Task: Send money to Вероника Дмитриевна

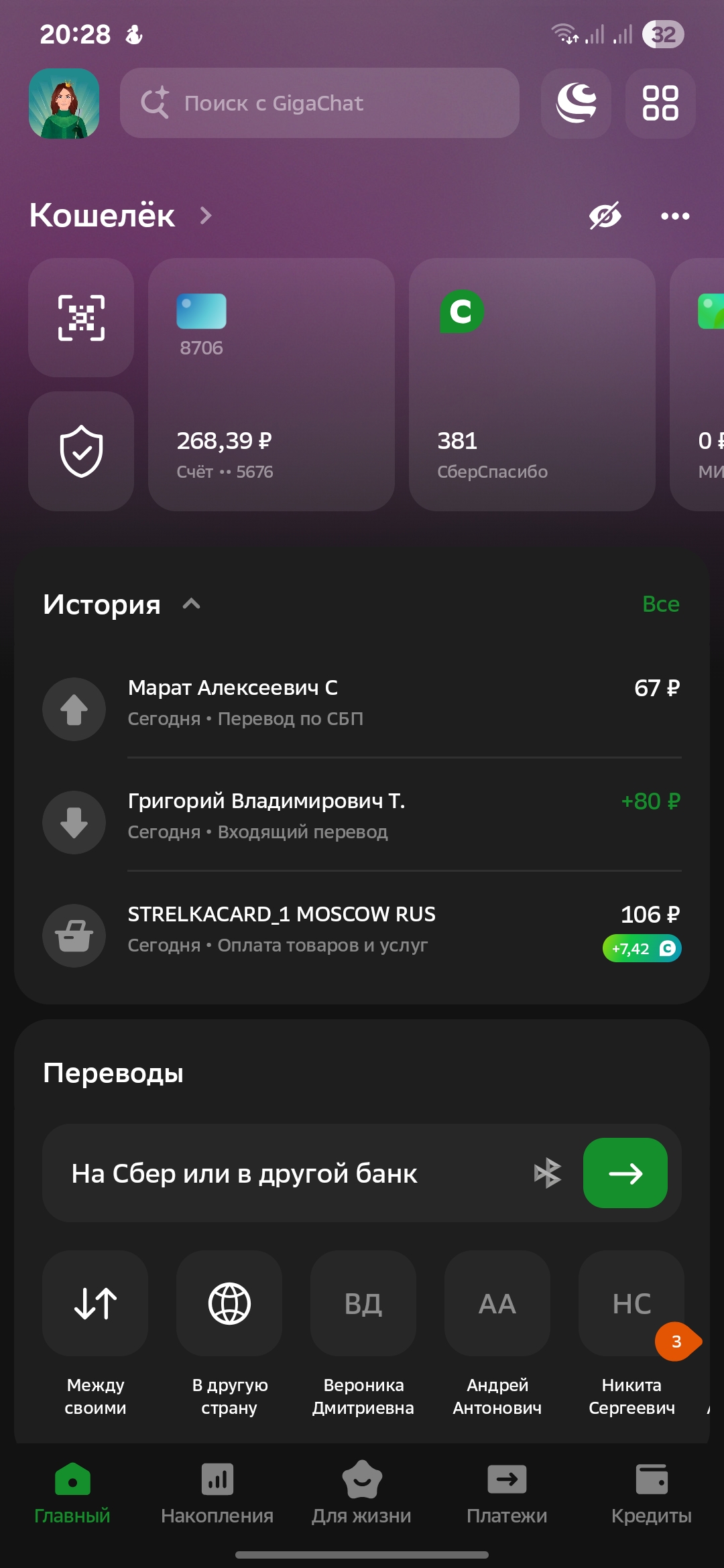Action: 363,1304
